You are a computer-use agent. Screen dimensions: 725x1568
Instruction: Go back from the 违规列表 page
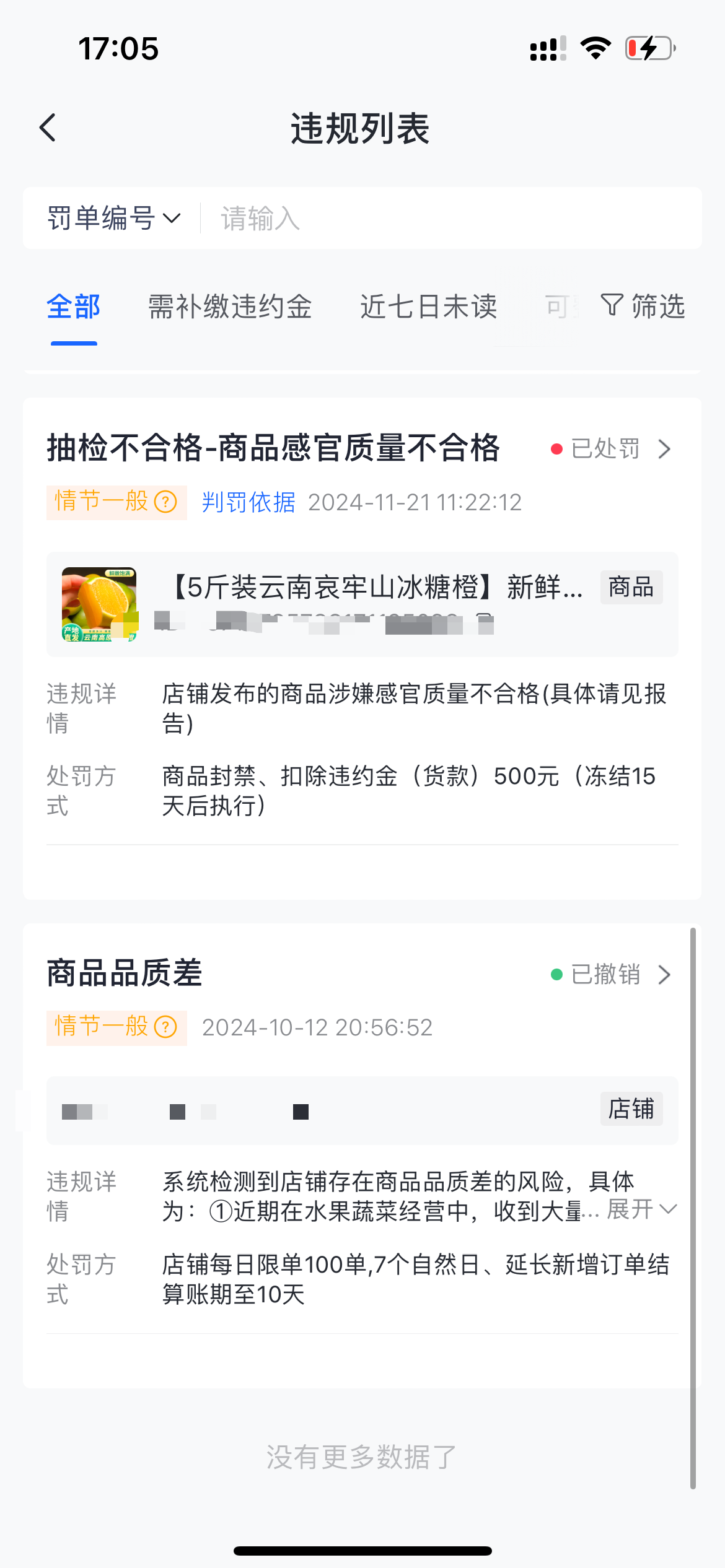(48, 128)
